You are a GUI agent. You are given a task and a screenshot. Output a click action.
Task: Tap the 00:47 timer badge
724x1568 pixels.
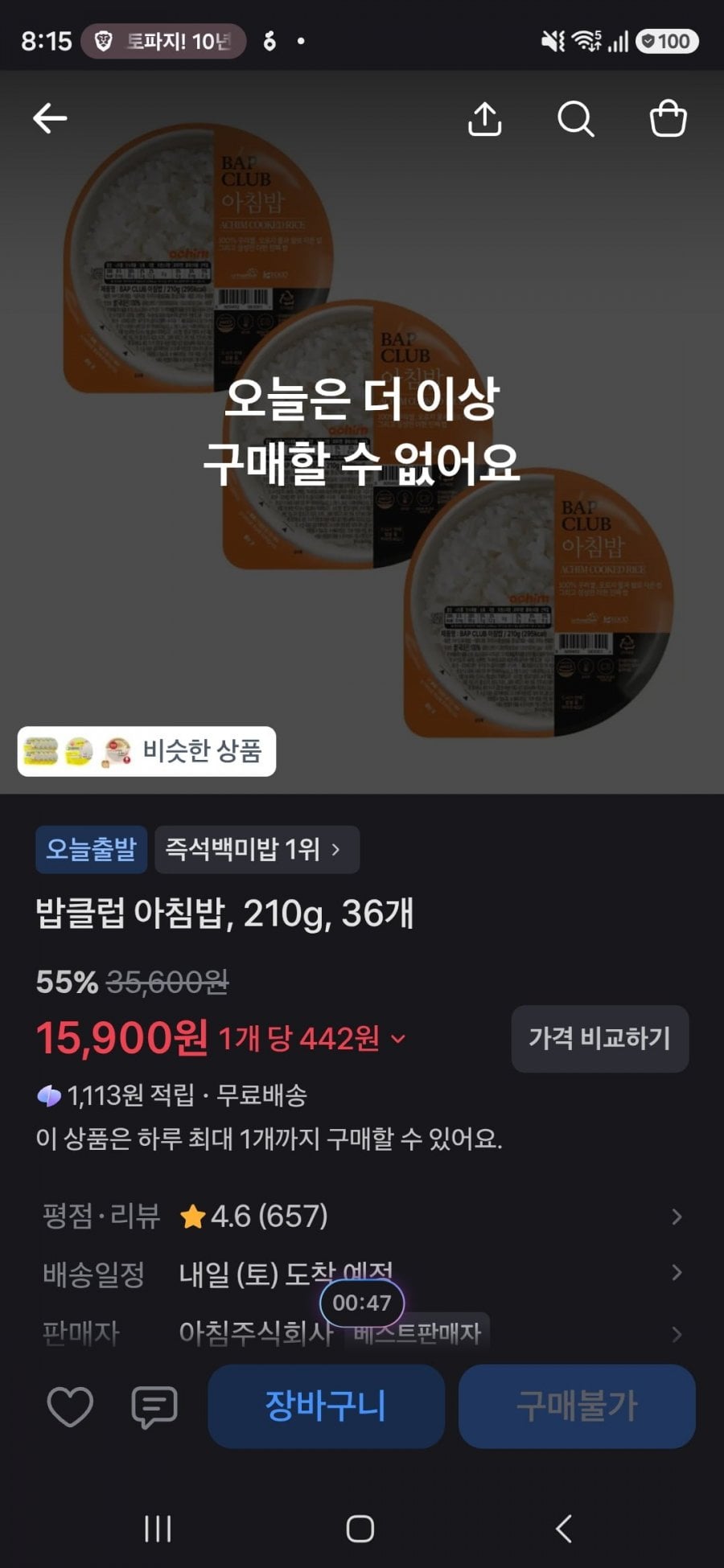362,1302
